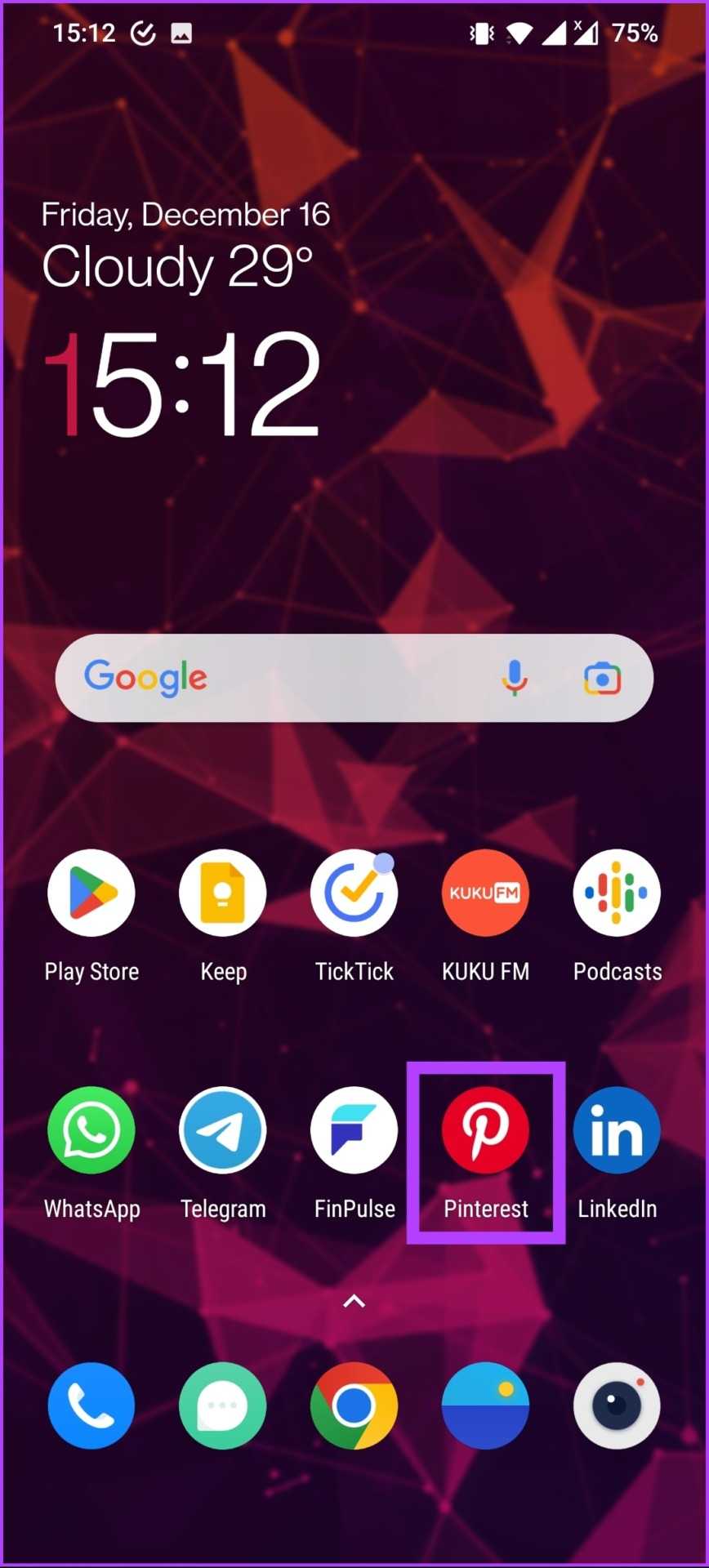Open the Phone dialer in dock
This screenshot has width=709, height=1568.
click(91, 1406)
